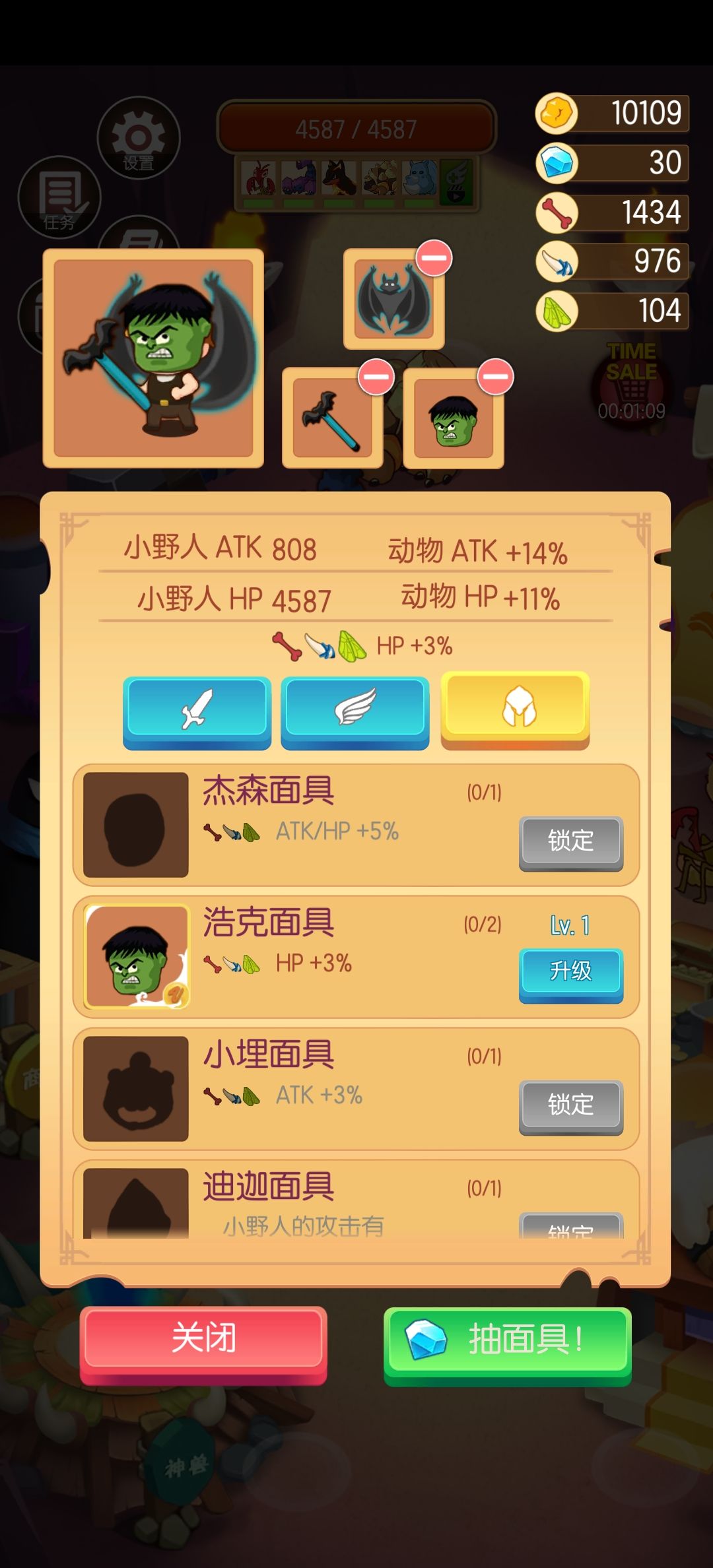Draw a mask with 抽面具 button

(x=507, y=1346)
